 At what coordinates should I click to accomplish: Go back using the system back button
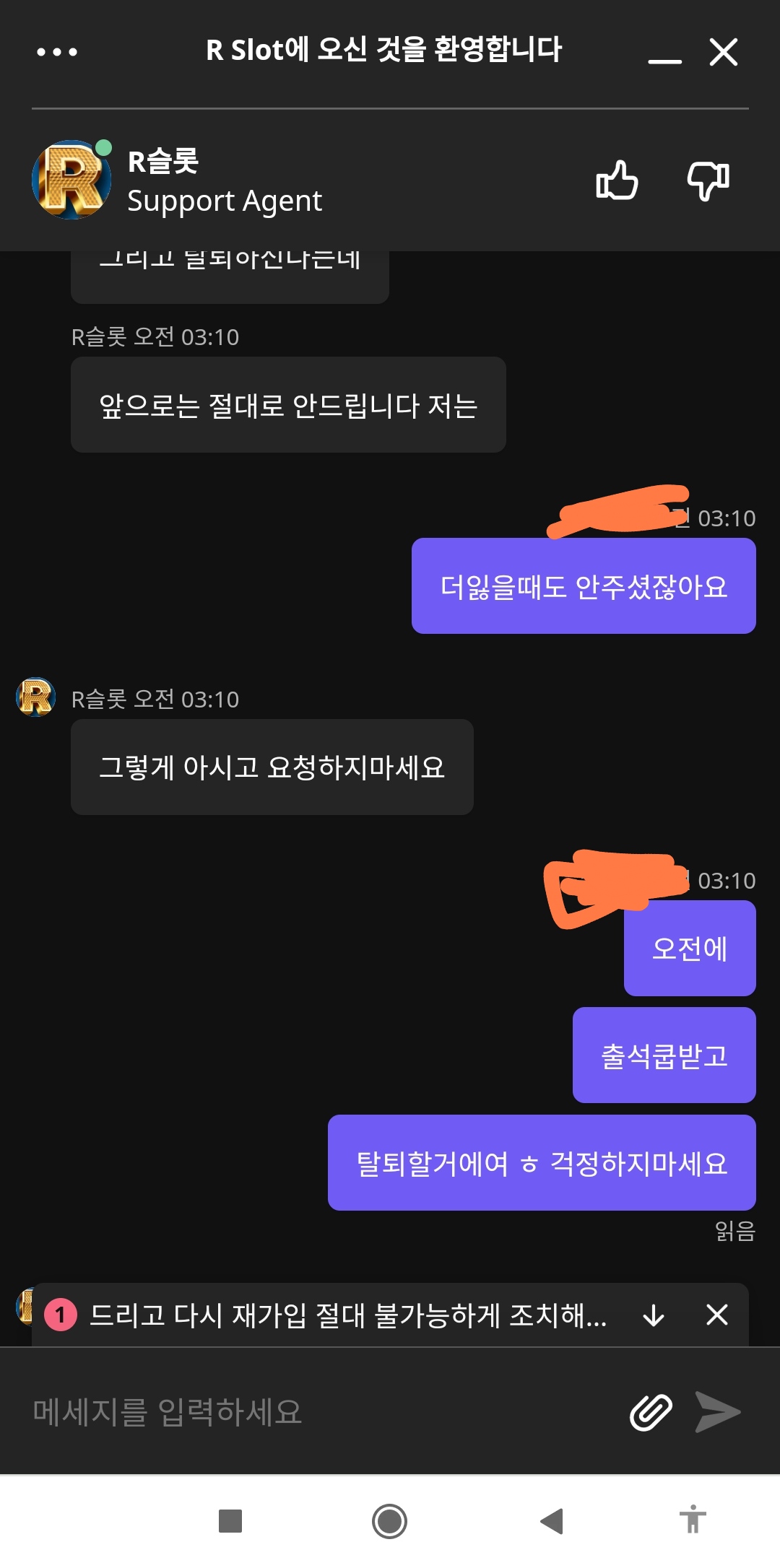coord(552,1521)
